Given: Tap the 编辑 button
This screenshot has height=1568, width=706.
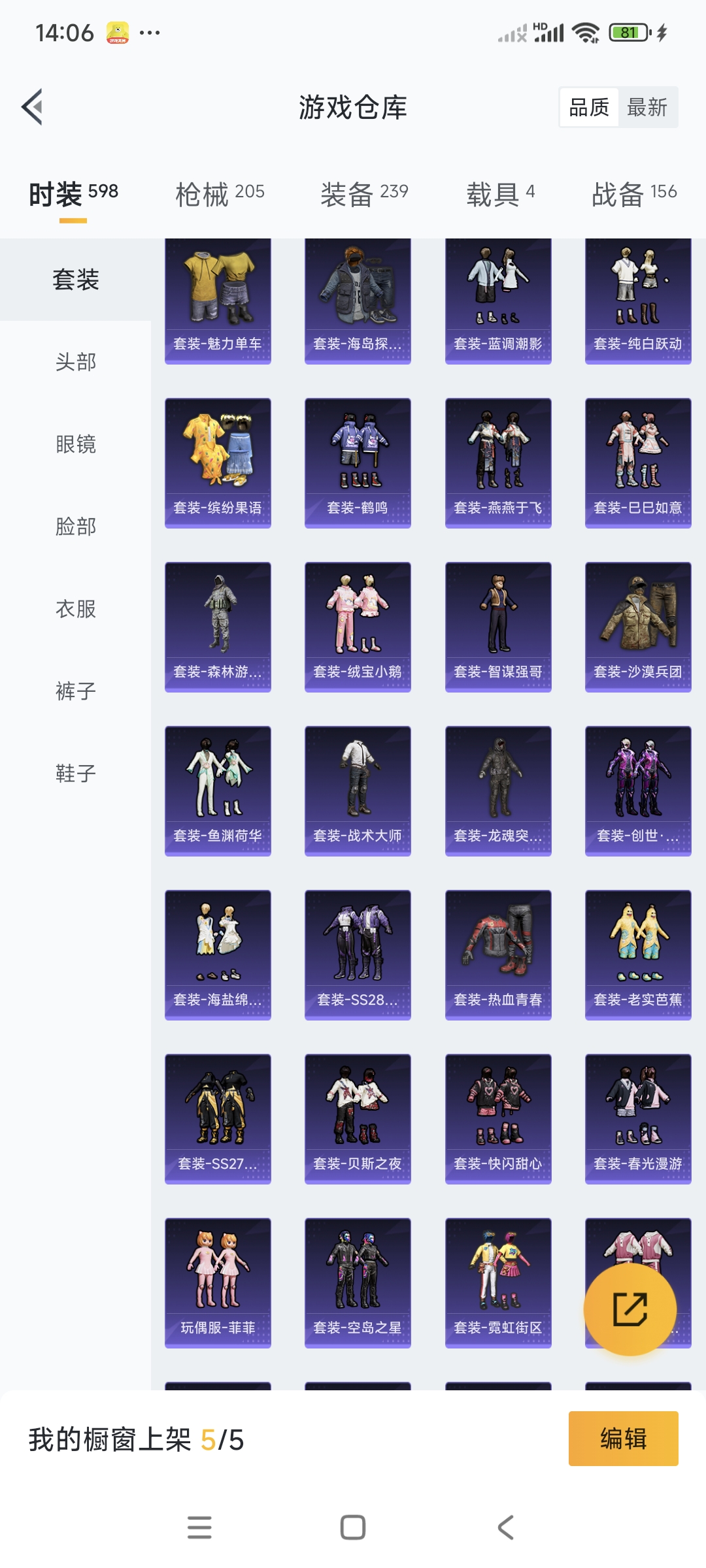Looking at the screenshot, I should (623, 1439).
